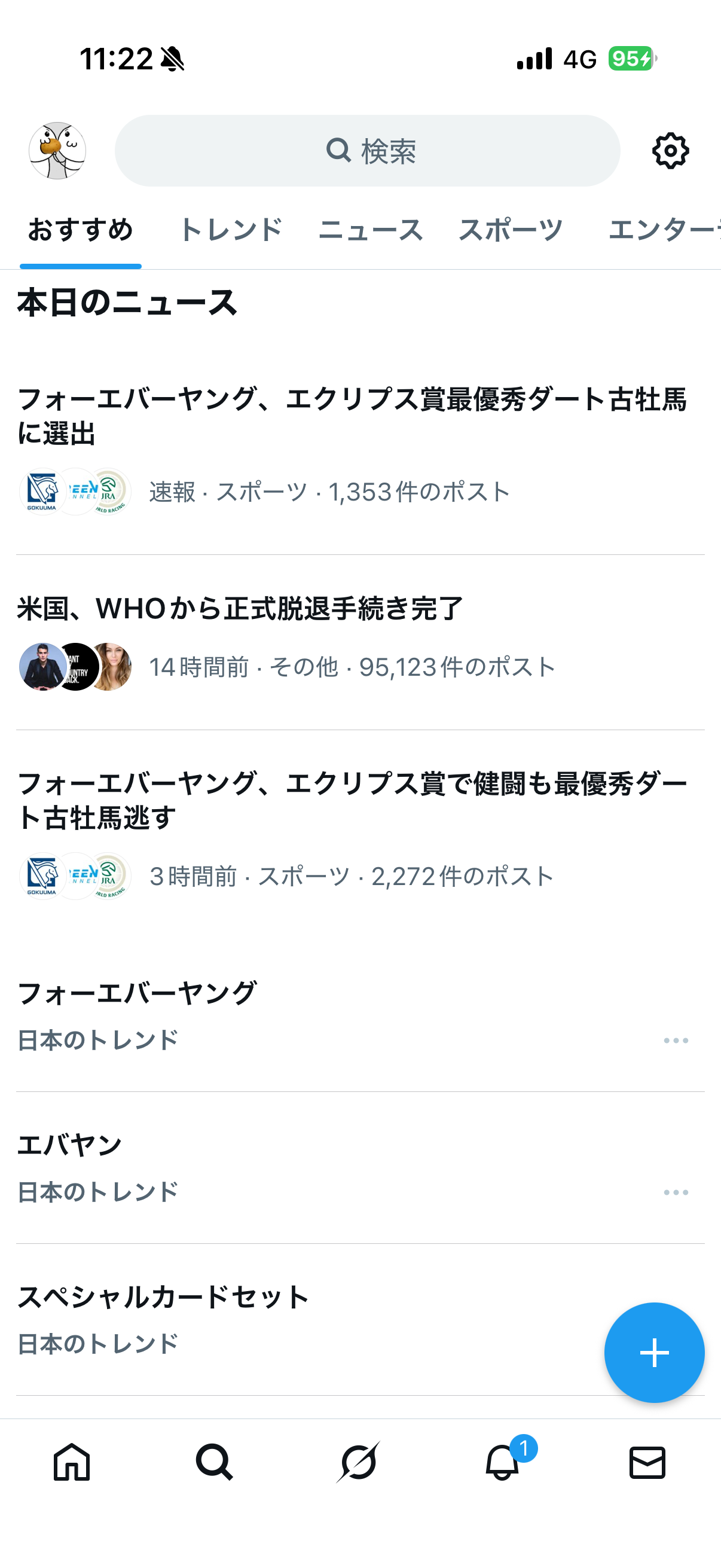Screen dimensions: 721x1568
Task: View the フォーエバーヤング trend
Action: tap(138, 993)
